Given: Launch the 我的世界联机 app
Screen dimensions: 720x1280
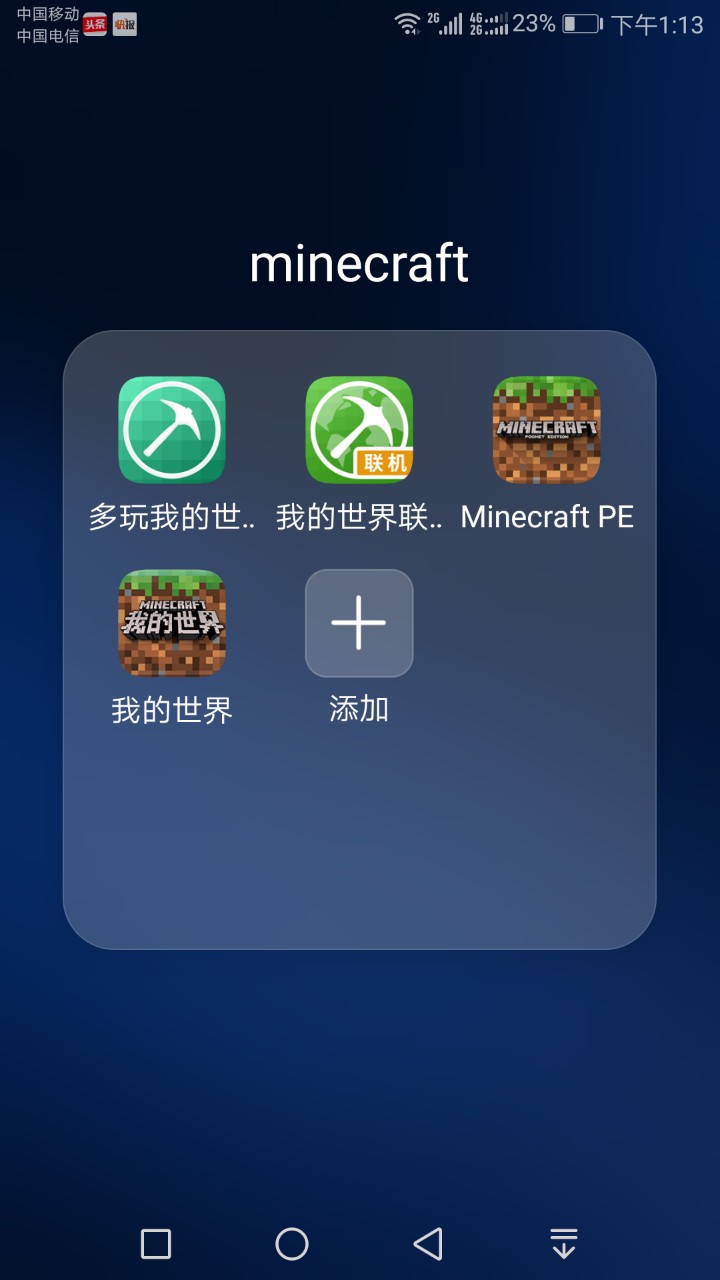Looking at the screenshot, I should [x=359, y=430].
